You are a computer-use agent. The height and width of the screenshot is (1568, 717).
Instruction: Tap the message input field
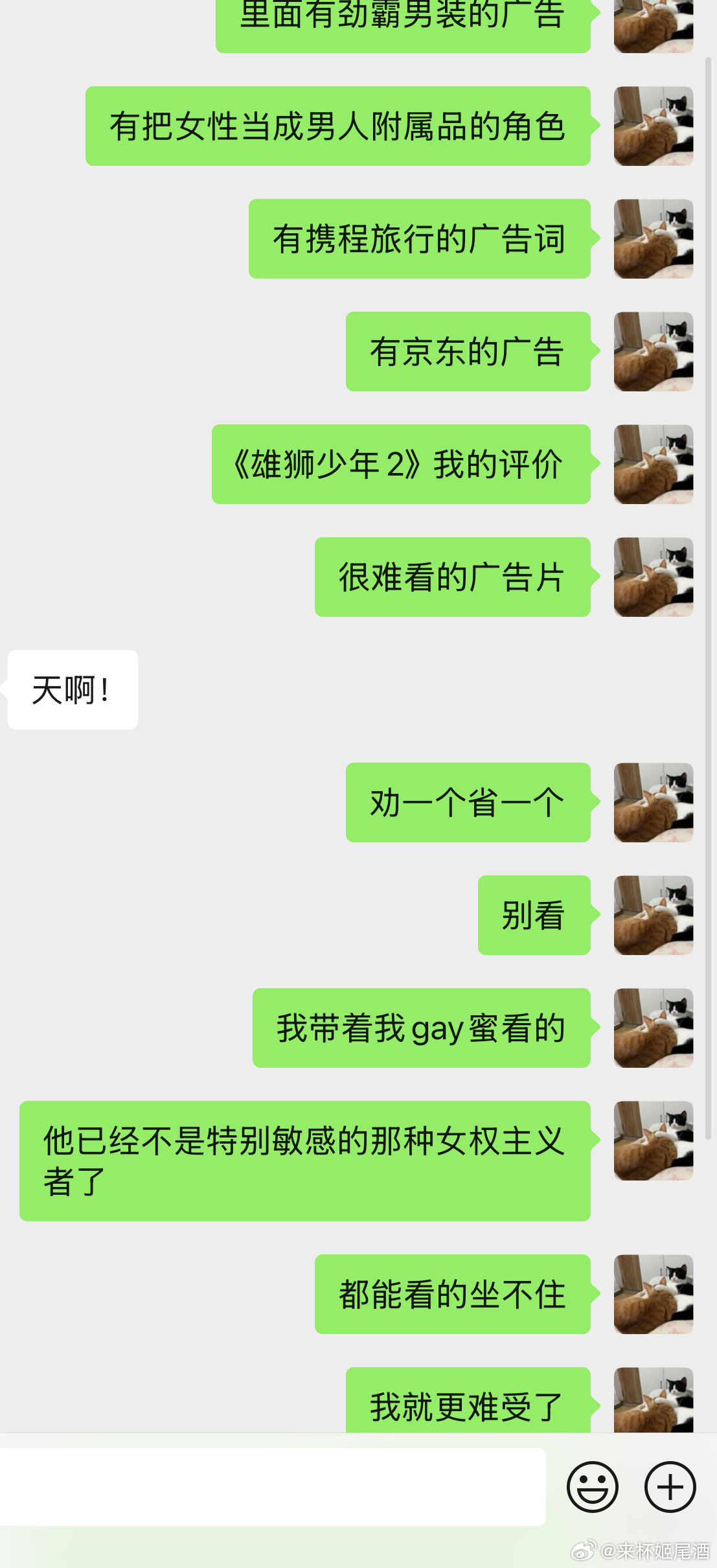click(x=272, y=1486)
